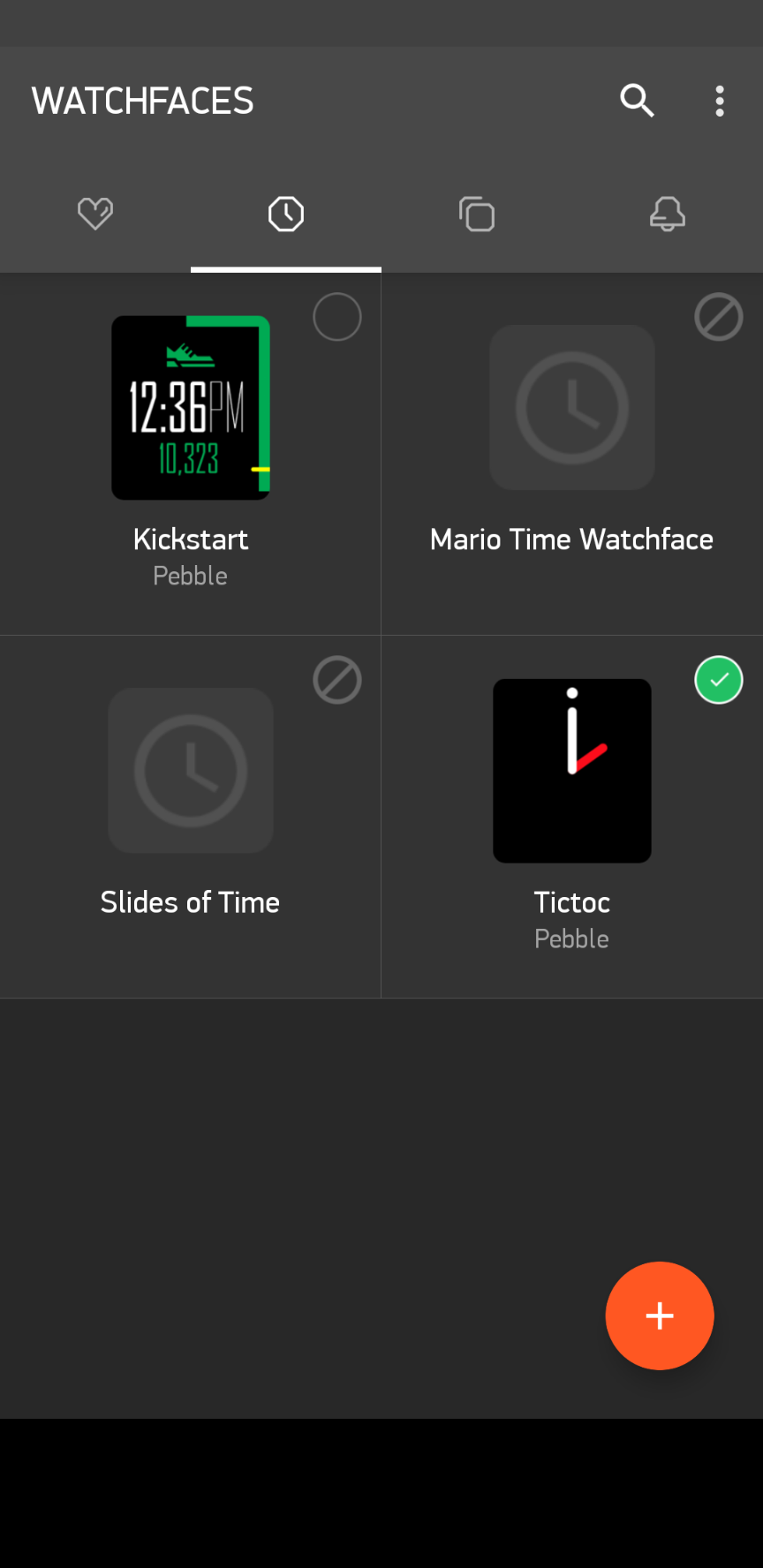Open the overflow menu
This screenshot has height=1568, width=763.
click(720, 101)
